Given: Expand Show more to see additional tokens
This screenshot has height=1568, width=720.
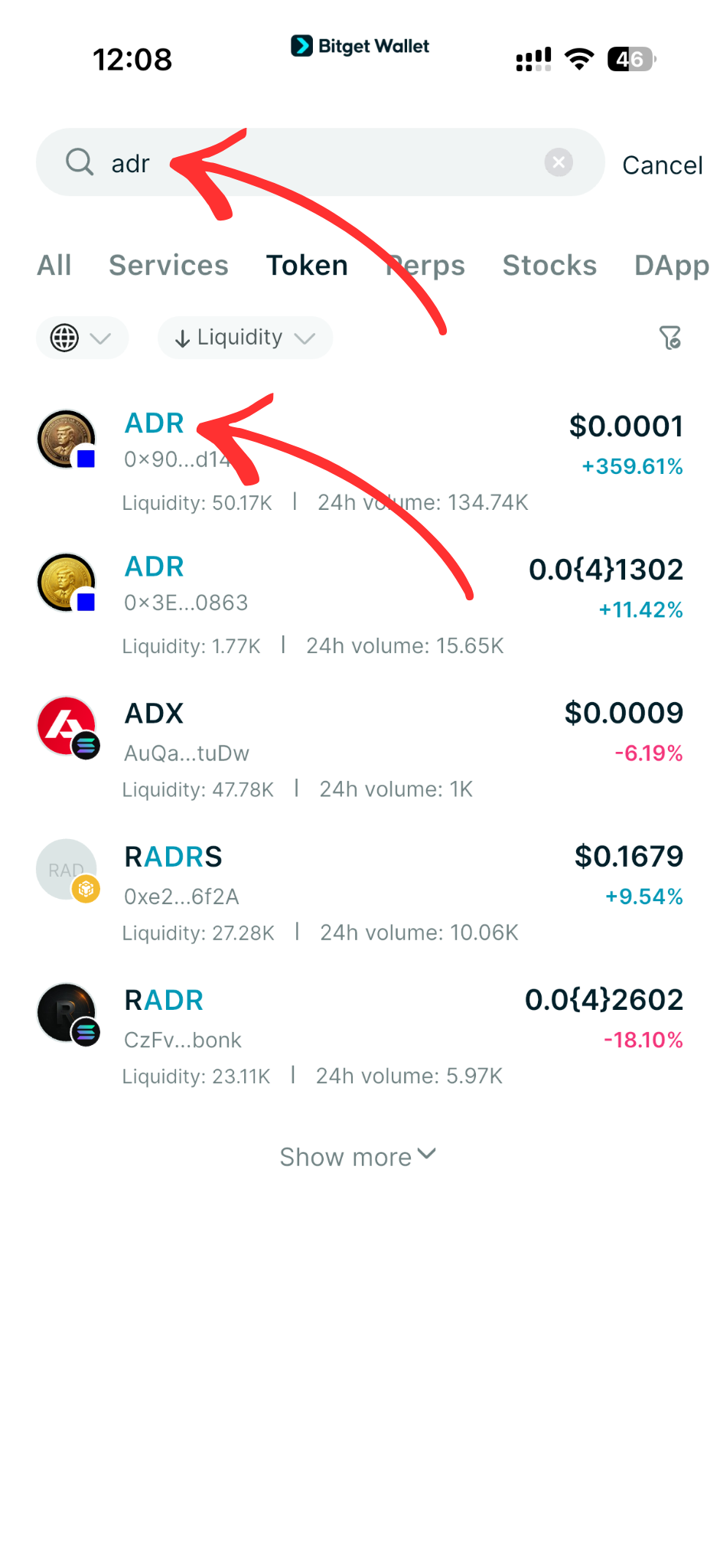Looking at the screenshot, I should click(357, 1156).
